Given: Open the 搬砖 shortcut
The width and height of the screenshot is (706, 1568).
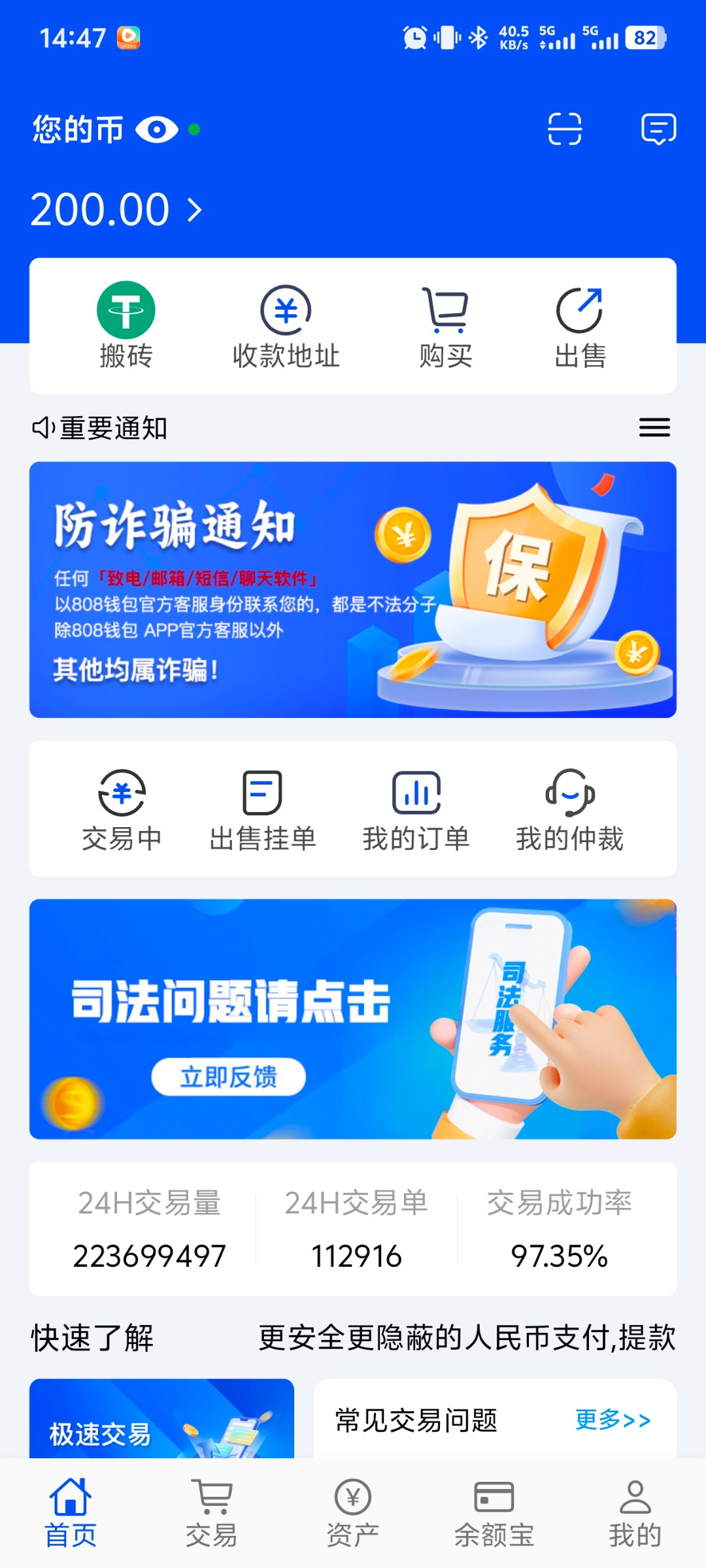Looking at the screenshot, I should [126, 325].
